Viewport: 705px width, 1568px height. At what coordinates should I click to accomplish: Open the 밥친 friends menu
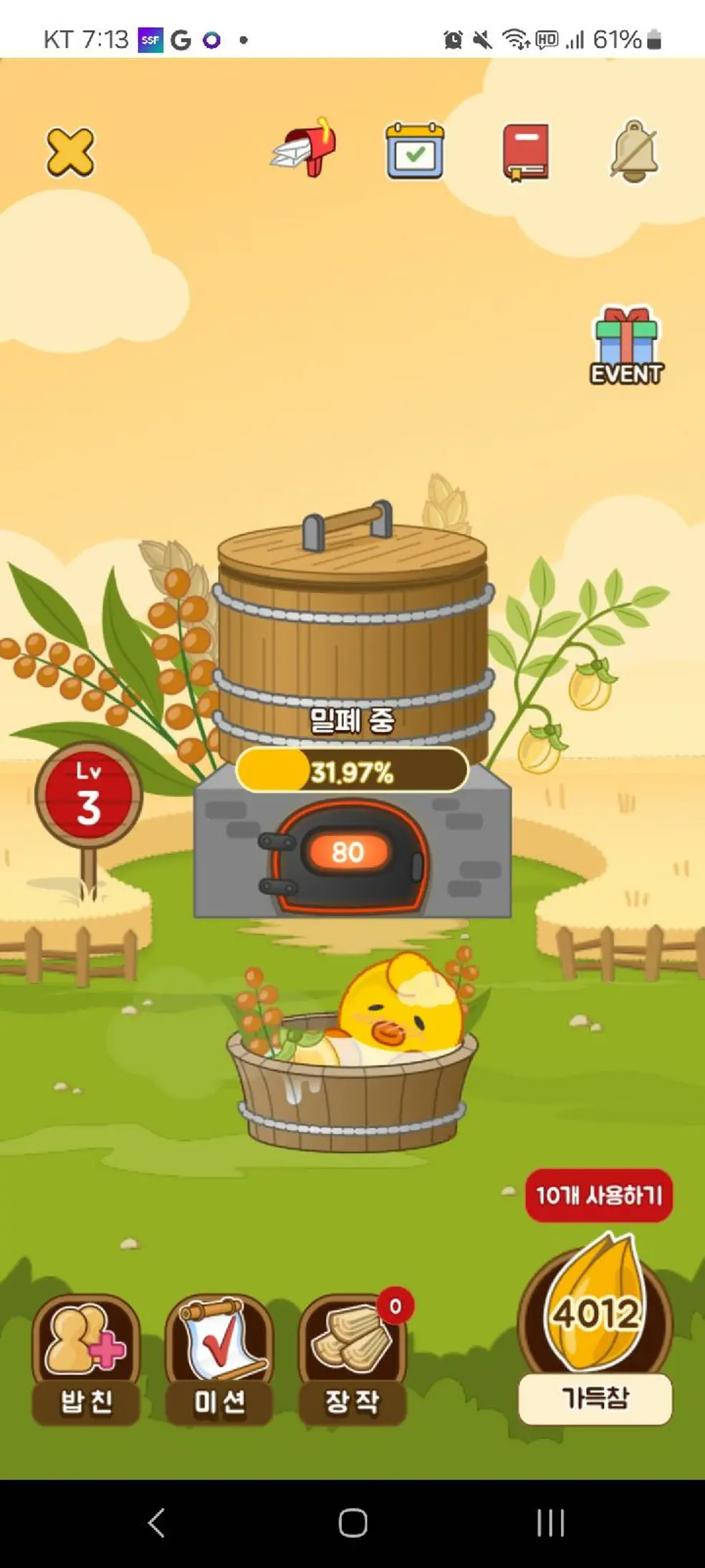[x=86, y=1358]
